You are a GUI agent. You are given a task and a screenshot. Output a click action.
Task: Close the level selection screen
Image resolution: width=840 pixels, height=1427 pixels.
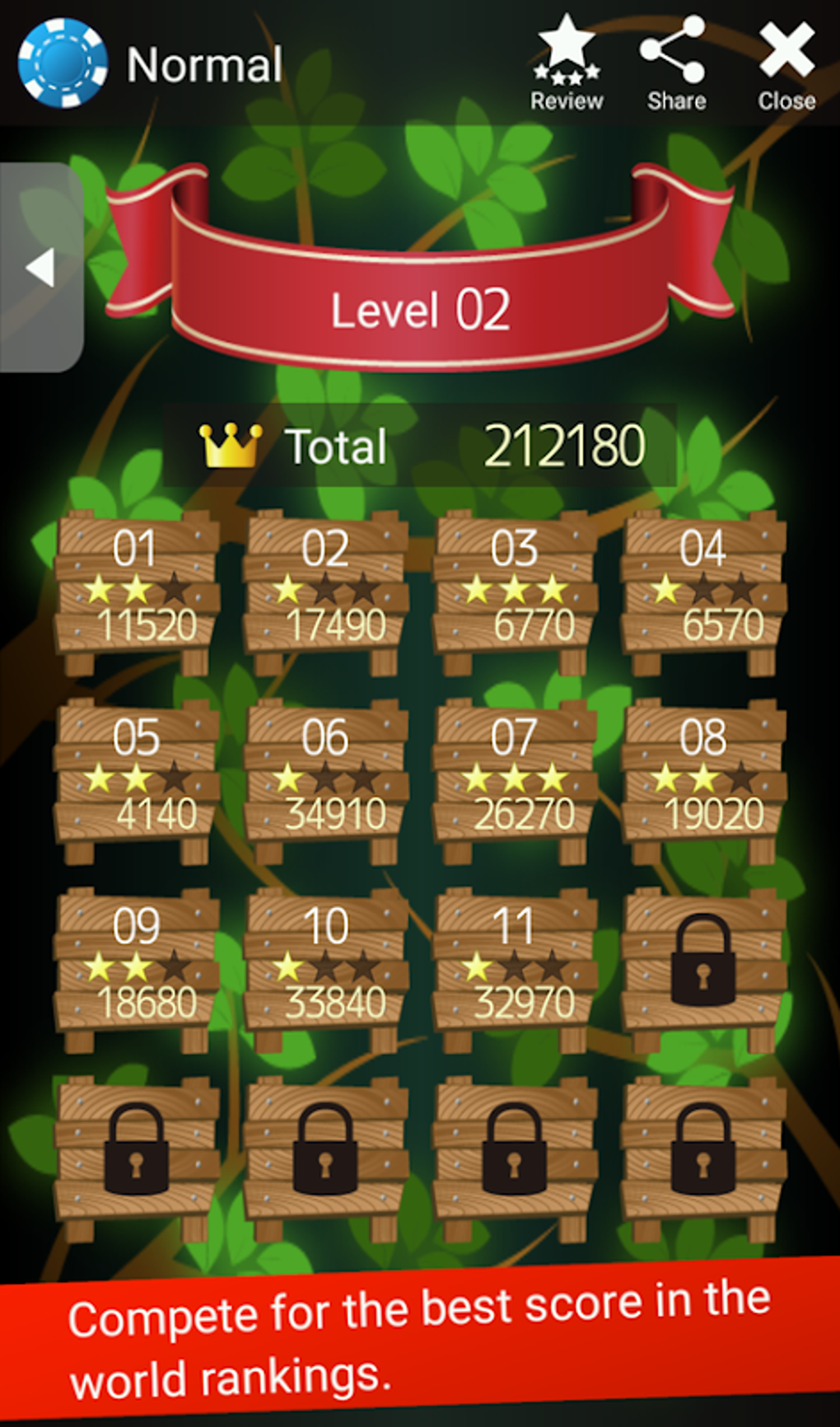pyautogui.click(x=786, y=52)
